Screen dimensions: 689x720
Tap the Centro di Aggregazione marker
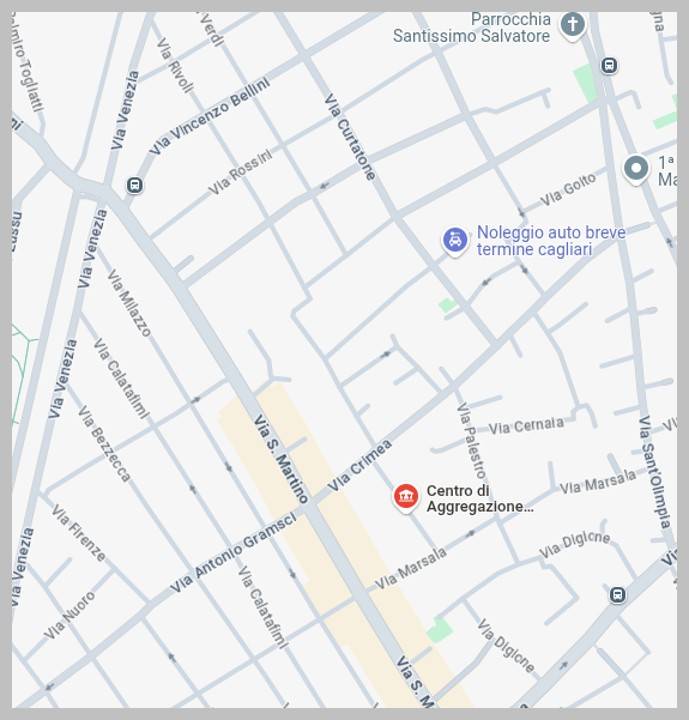405,496
